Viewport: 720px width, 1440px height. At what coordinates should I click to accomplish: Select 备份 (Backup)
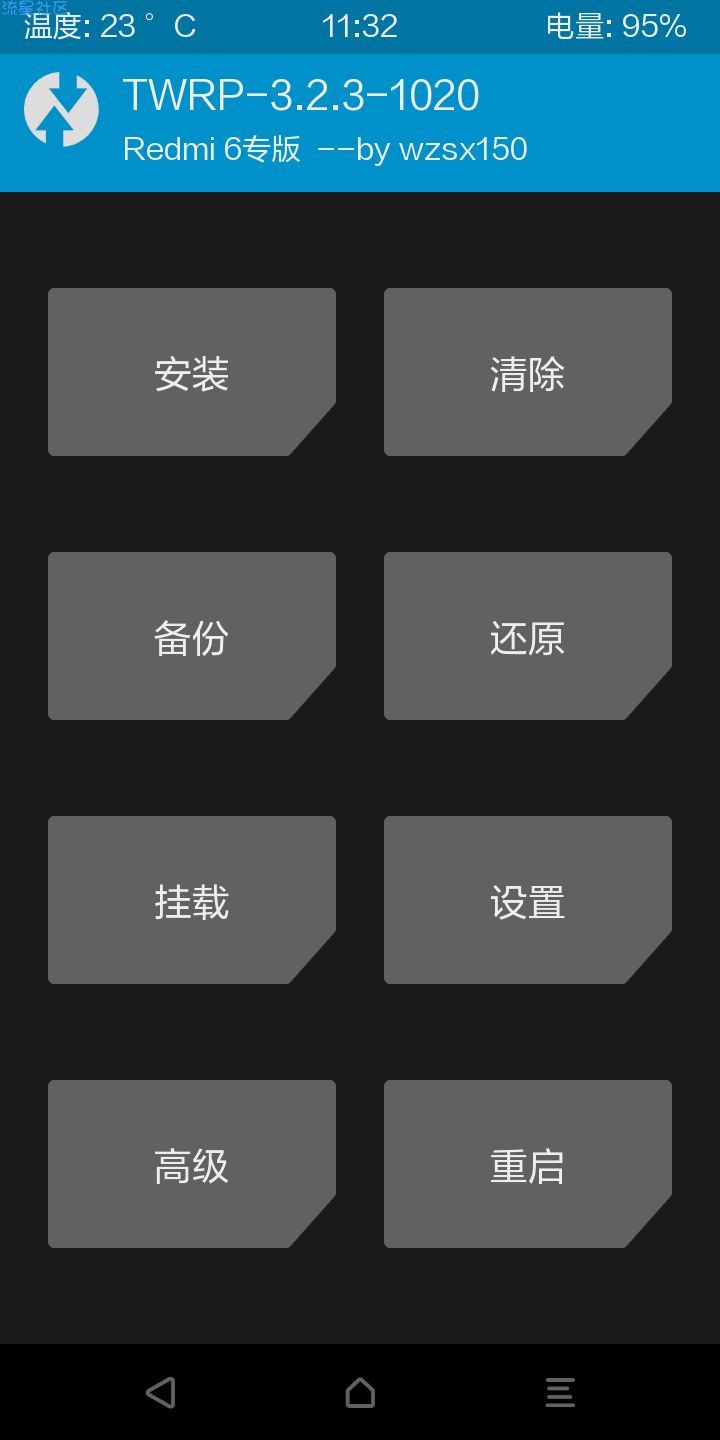(191, 636)
